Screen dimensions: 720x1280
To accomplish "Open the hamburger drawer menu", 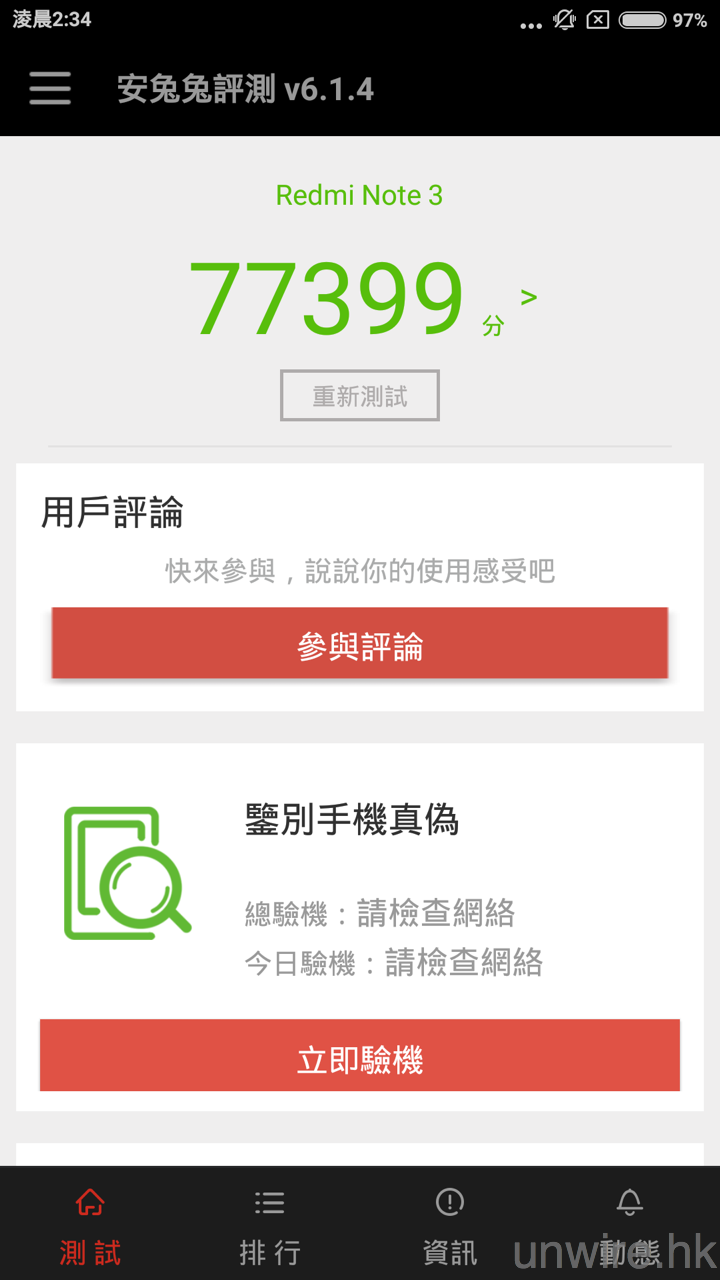I will click(x=50, y=88).
